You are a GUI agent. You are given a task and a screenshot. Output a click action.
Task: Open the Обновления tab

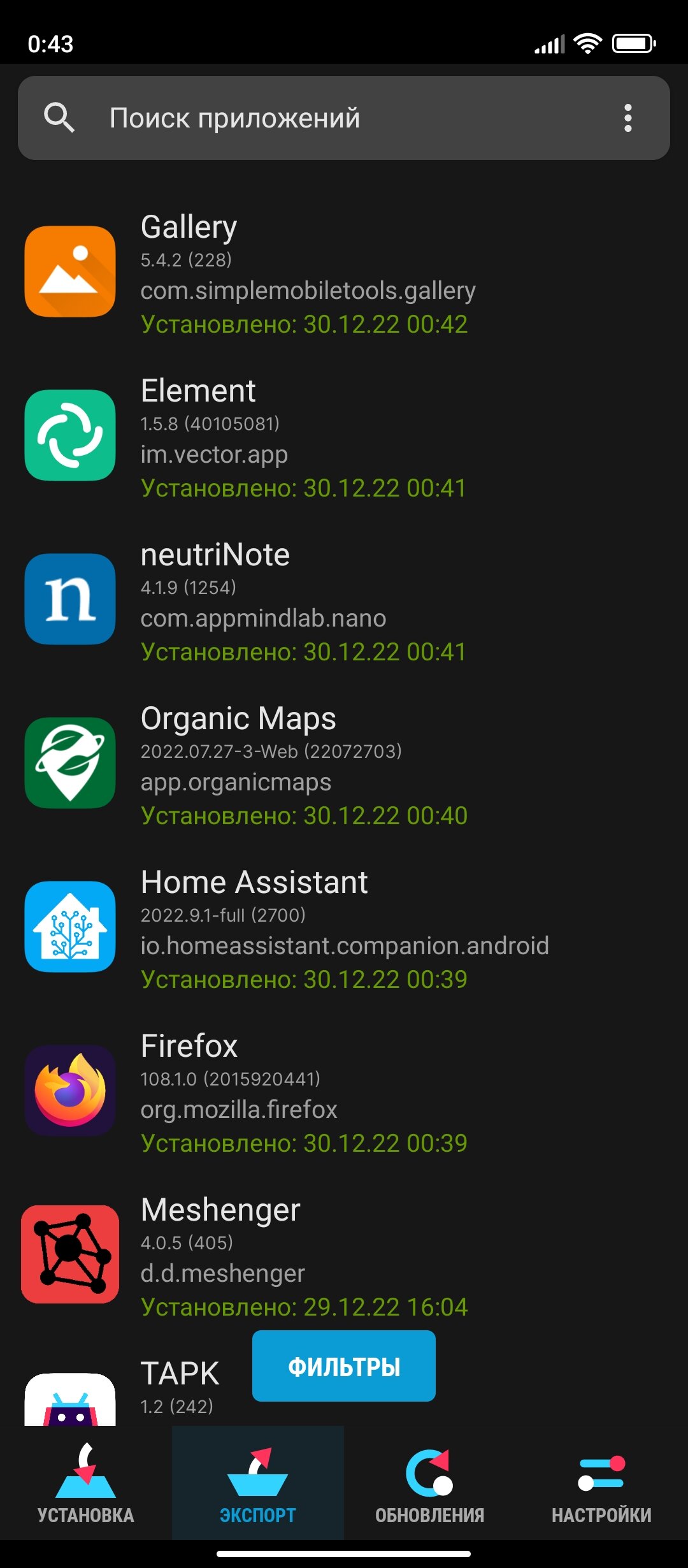pos(430,1483)
